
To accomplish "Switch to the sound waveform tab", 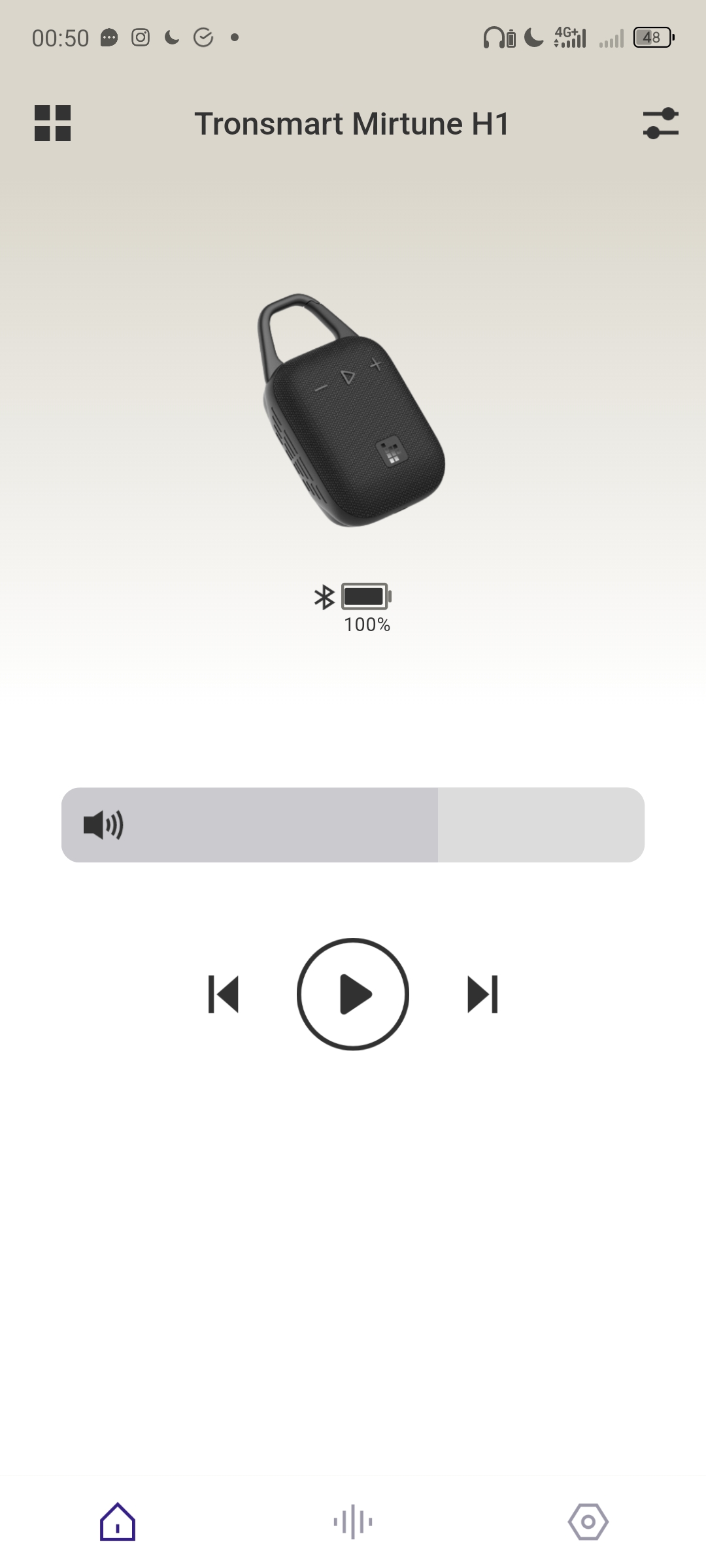I will pyautogui.click(x=353, y=1522).
